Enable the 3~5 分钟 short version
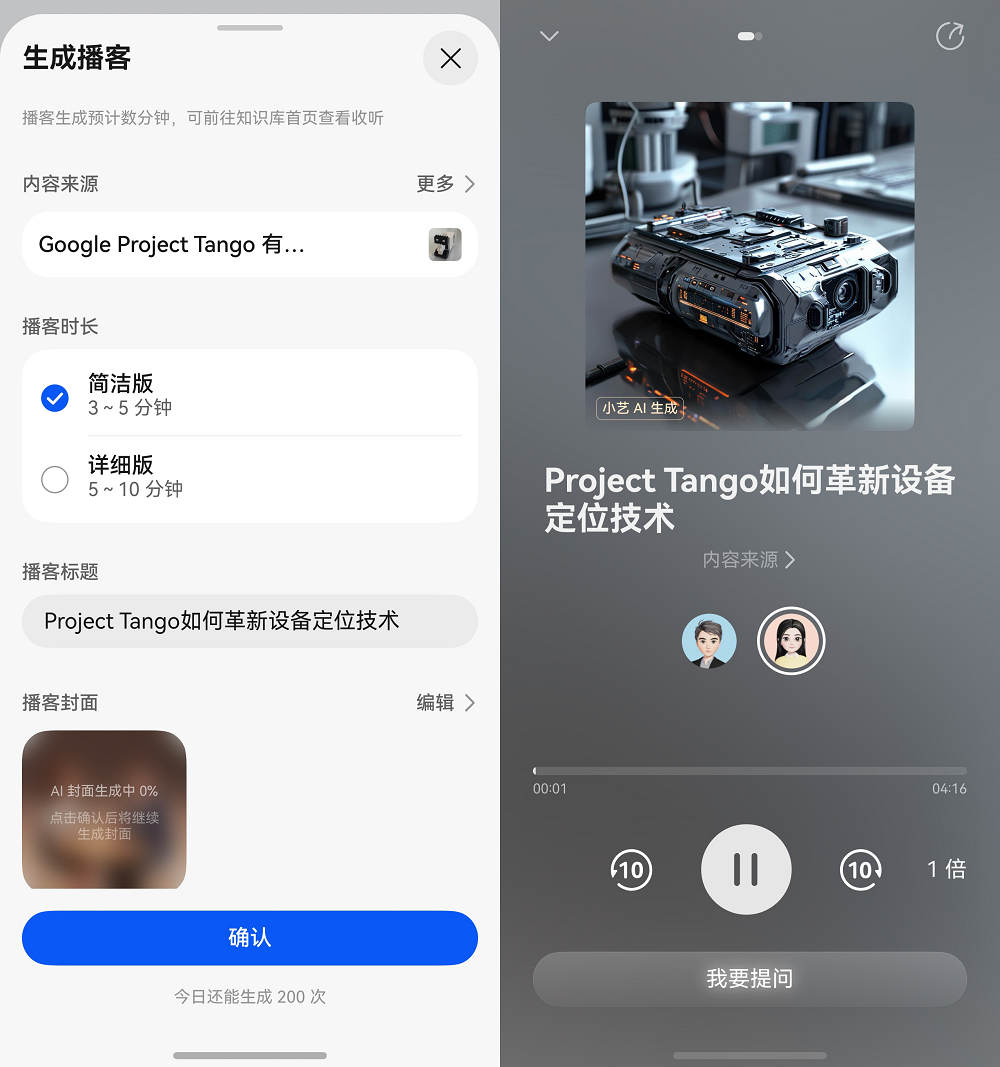 pos(55,397)
